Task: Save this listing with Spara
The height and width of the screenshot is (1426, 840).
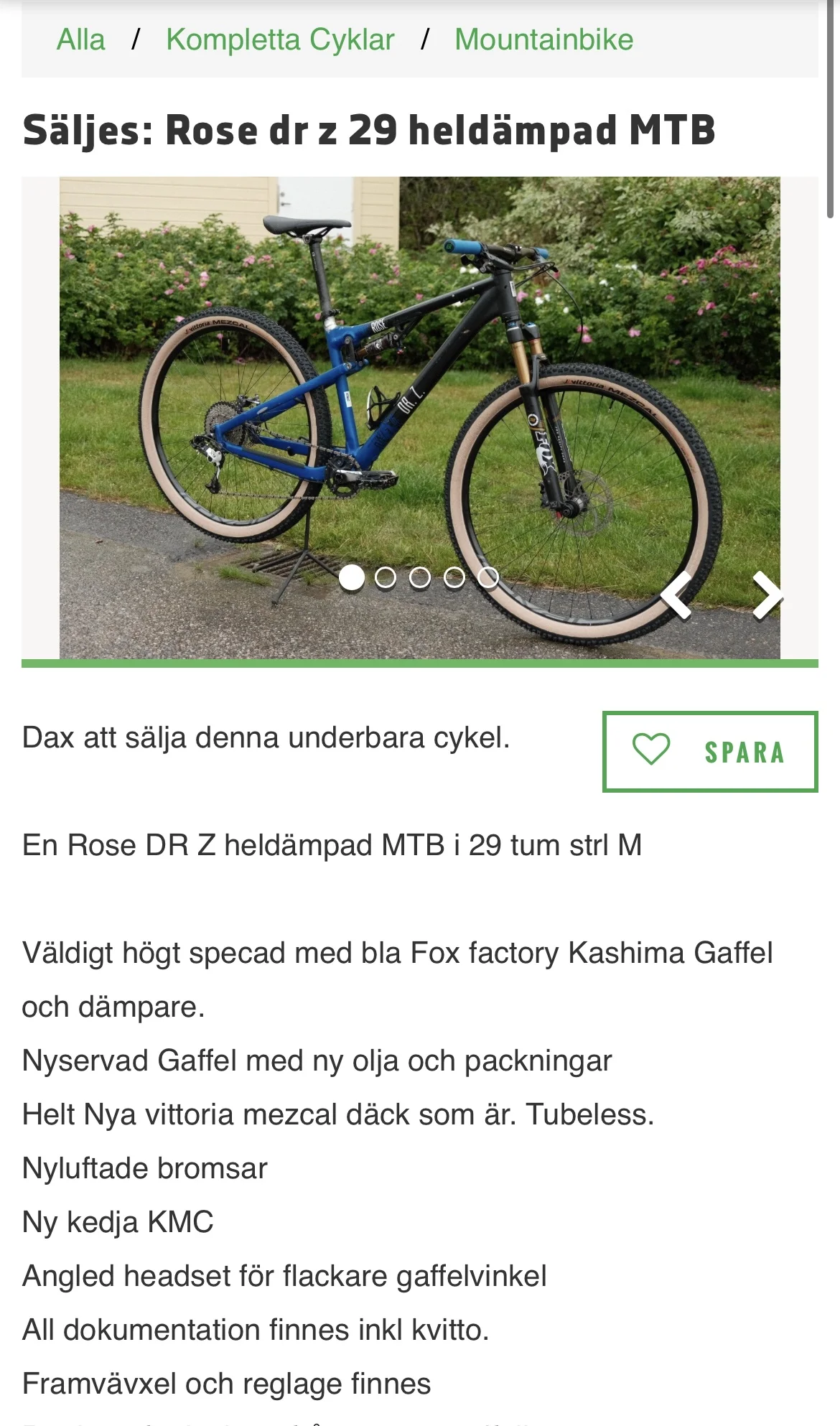Action: (709, 751)
